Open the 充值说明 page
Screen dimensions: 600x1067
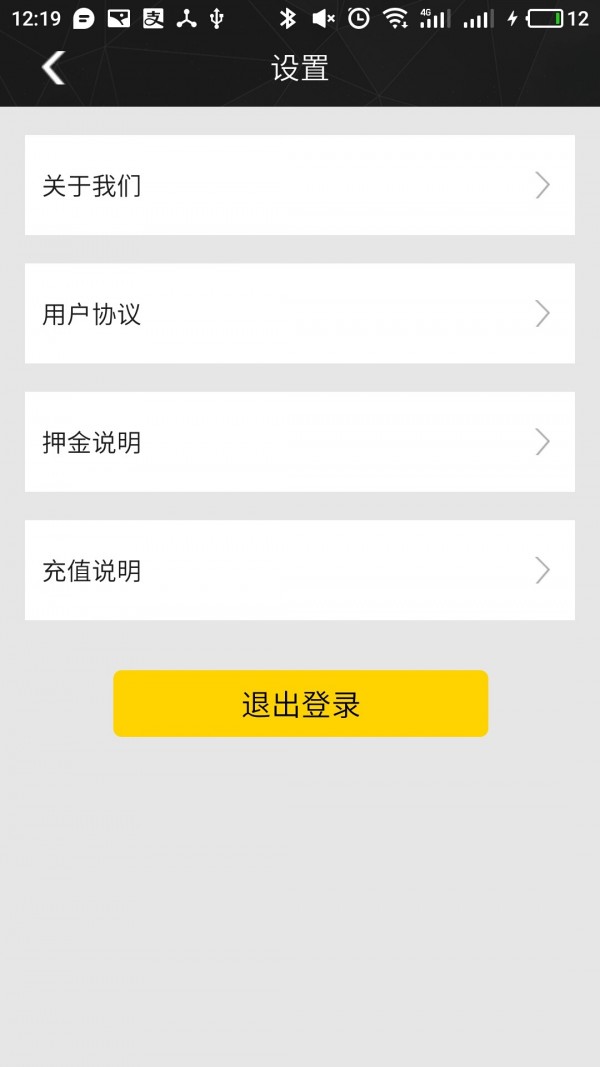[x=300, y=570]
